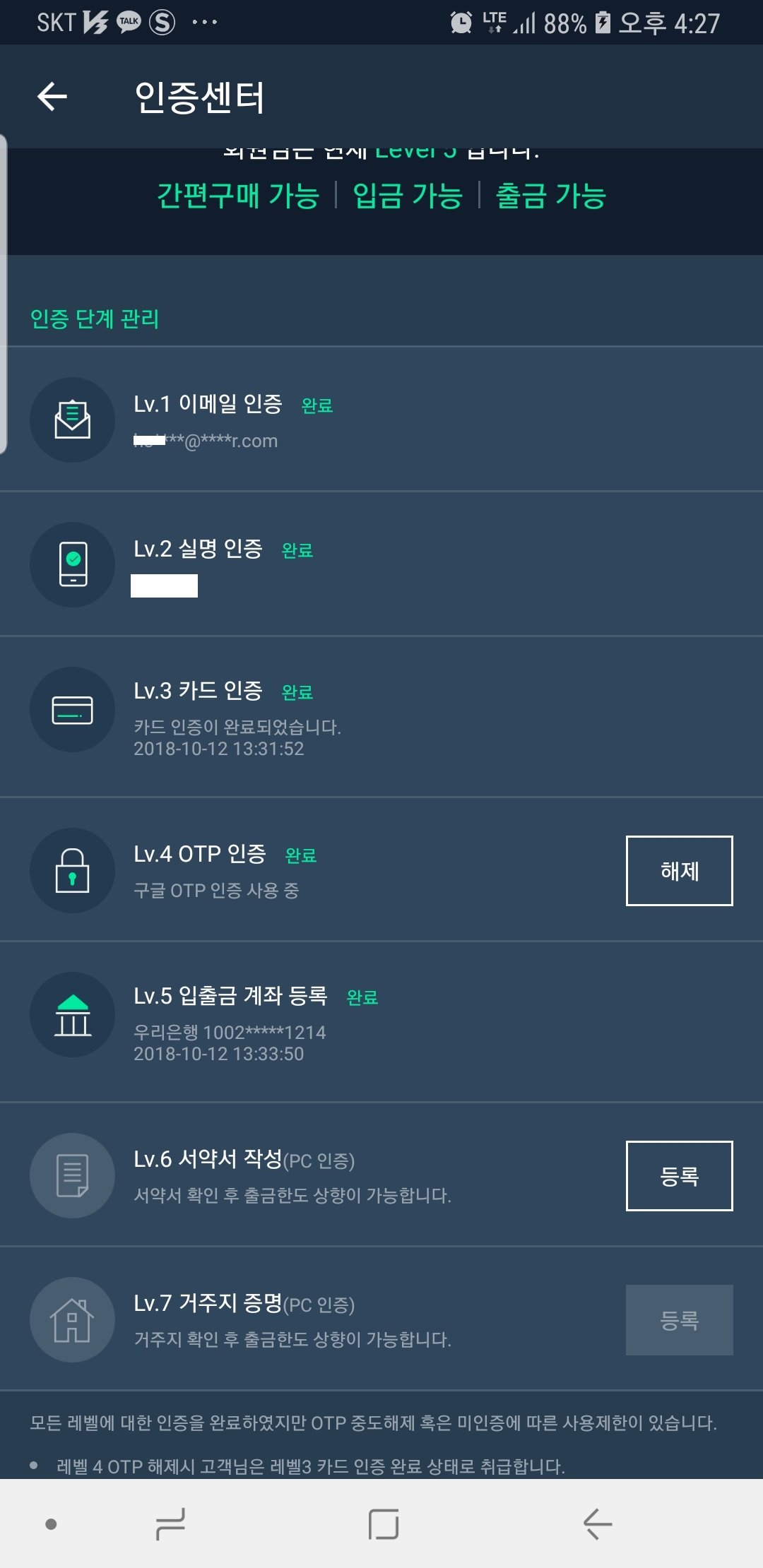
Task: Tap the alarm clock icon in status bar
Action: pyautogui.click(x=461, y=23)
